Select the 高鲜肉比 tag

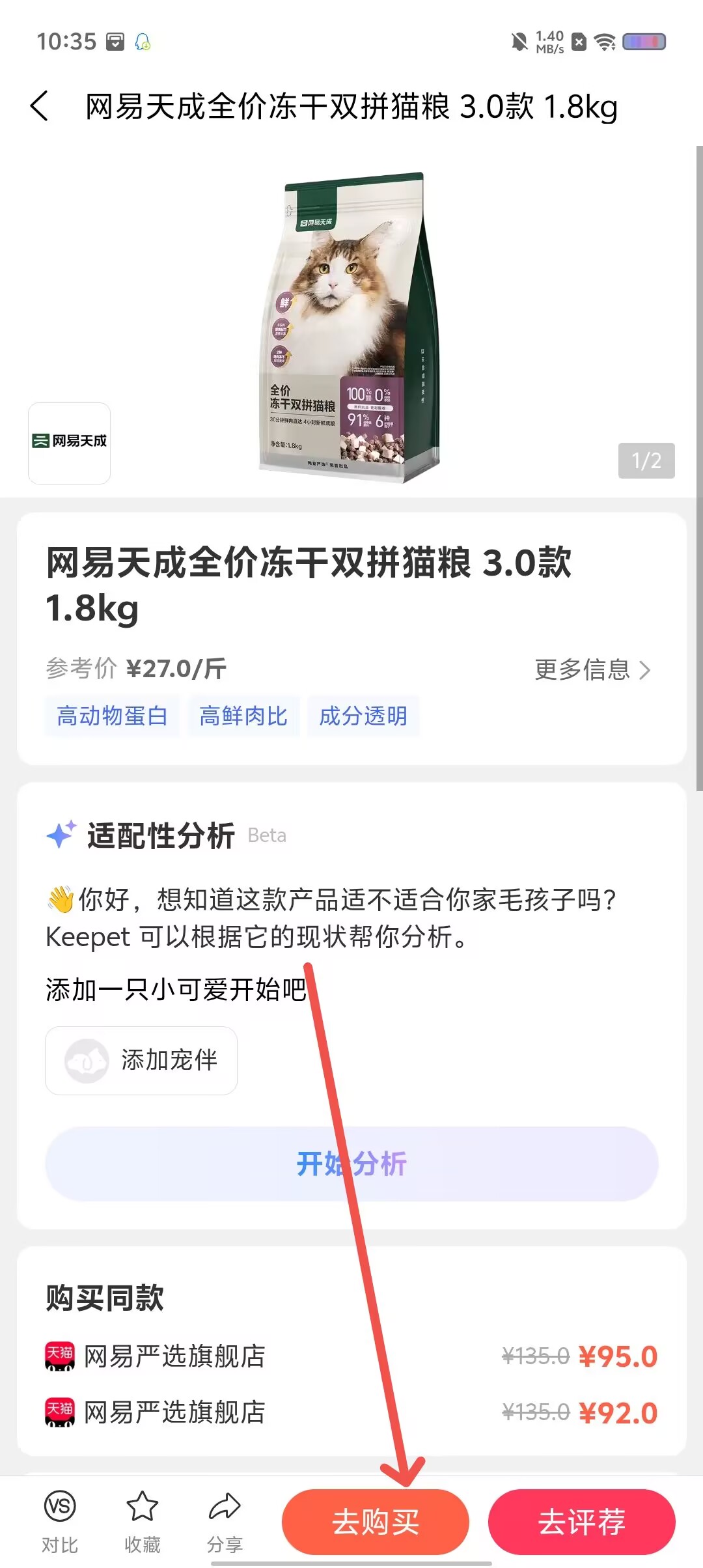(243, 716)
